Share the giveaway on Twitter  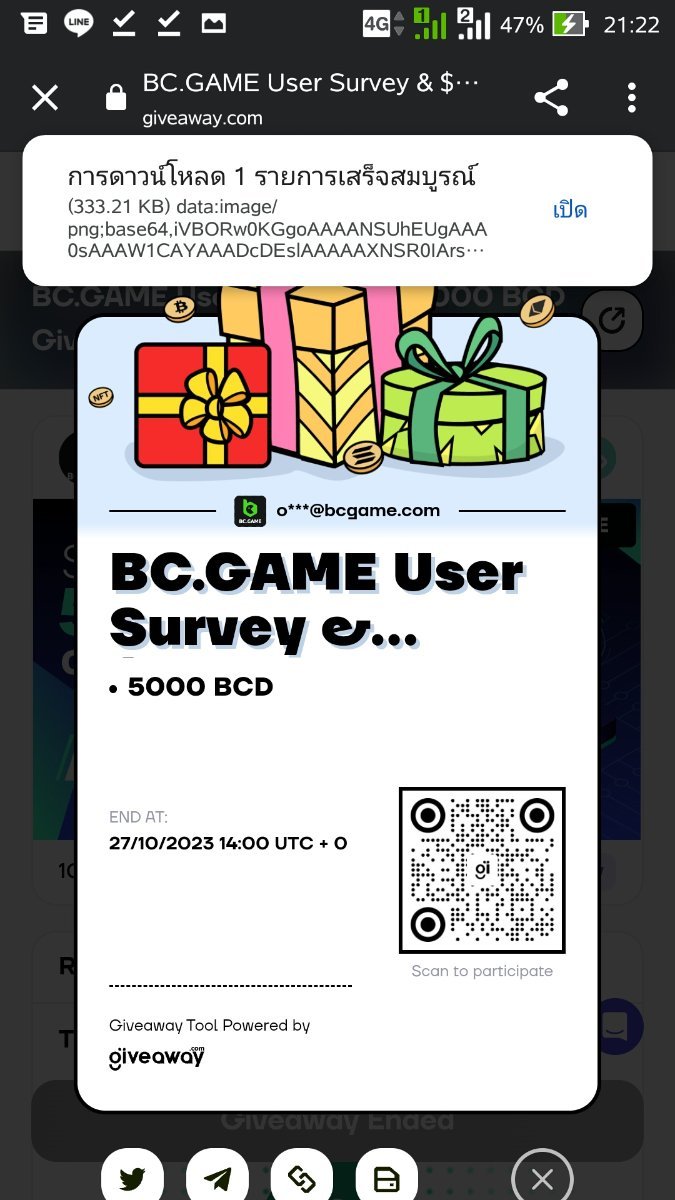click(132, 1178)
